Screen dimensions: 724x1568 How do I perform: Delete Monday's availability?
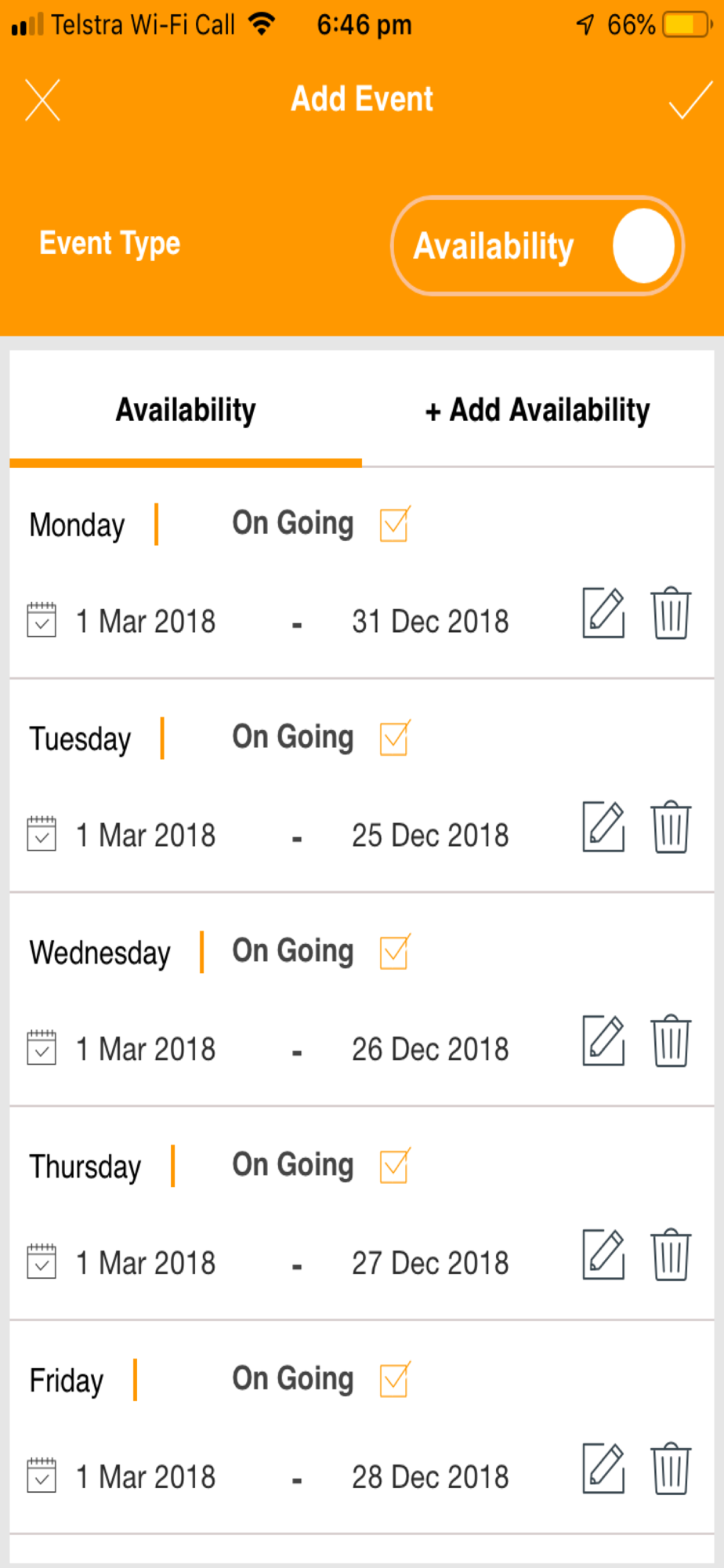coord(671,612)
